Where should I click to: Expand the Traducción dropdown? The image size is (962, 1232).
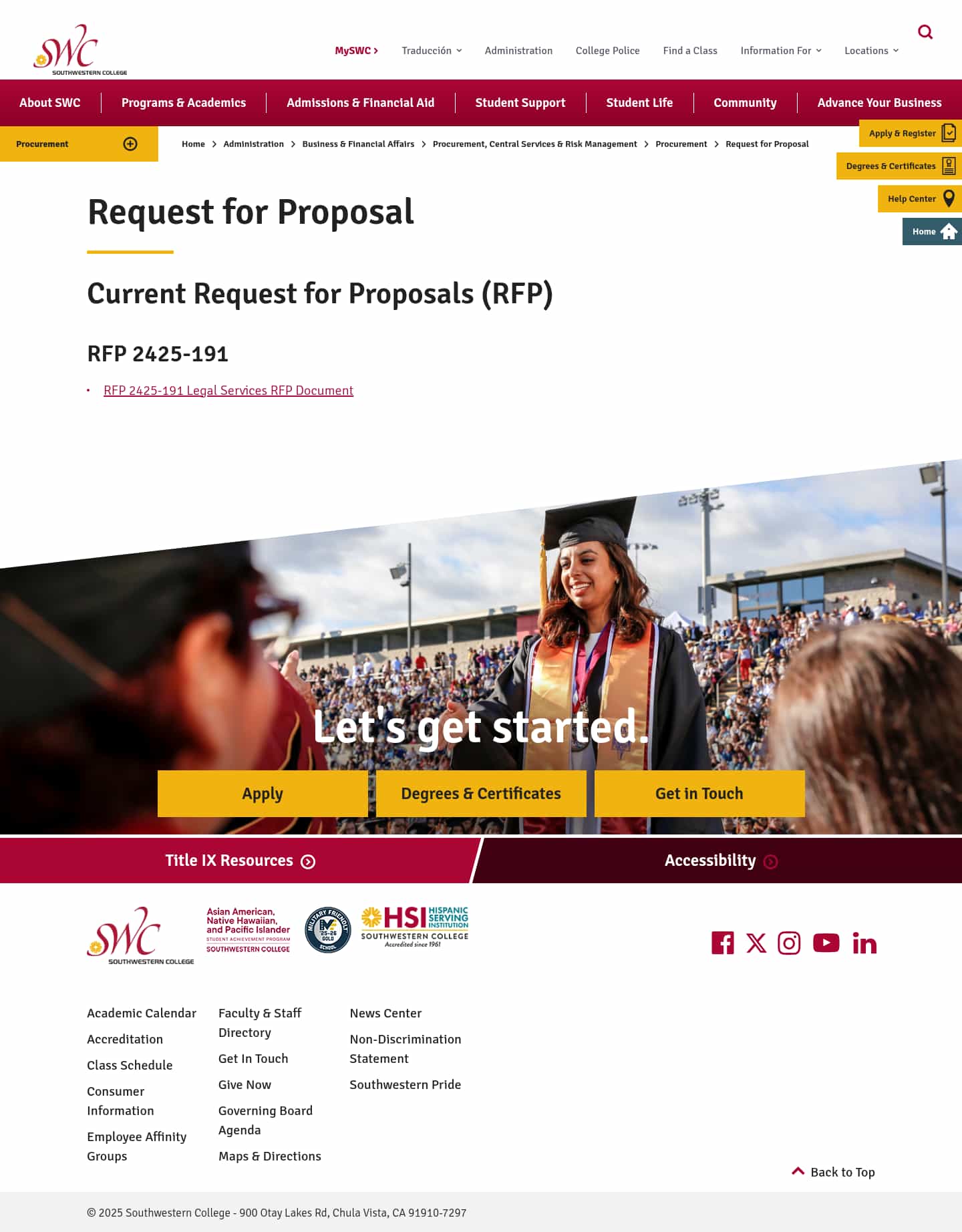point(431,51)
